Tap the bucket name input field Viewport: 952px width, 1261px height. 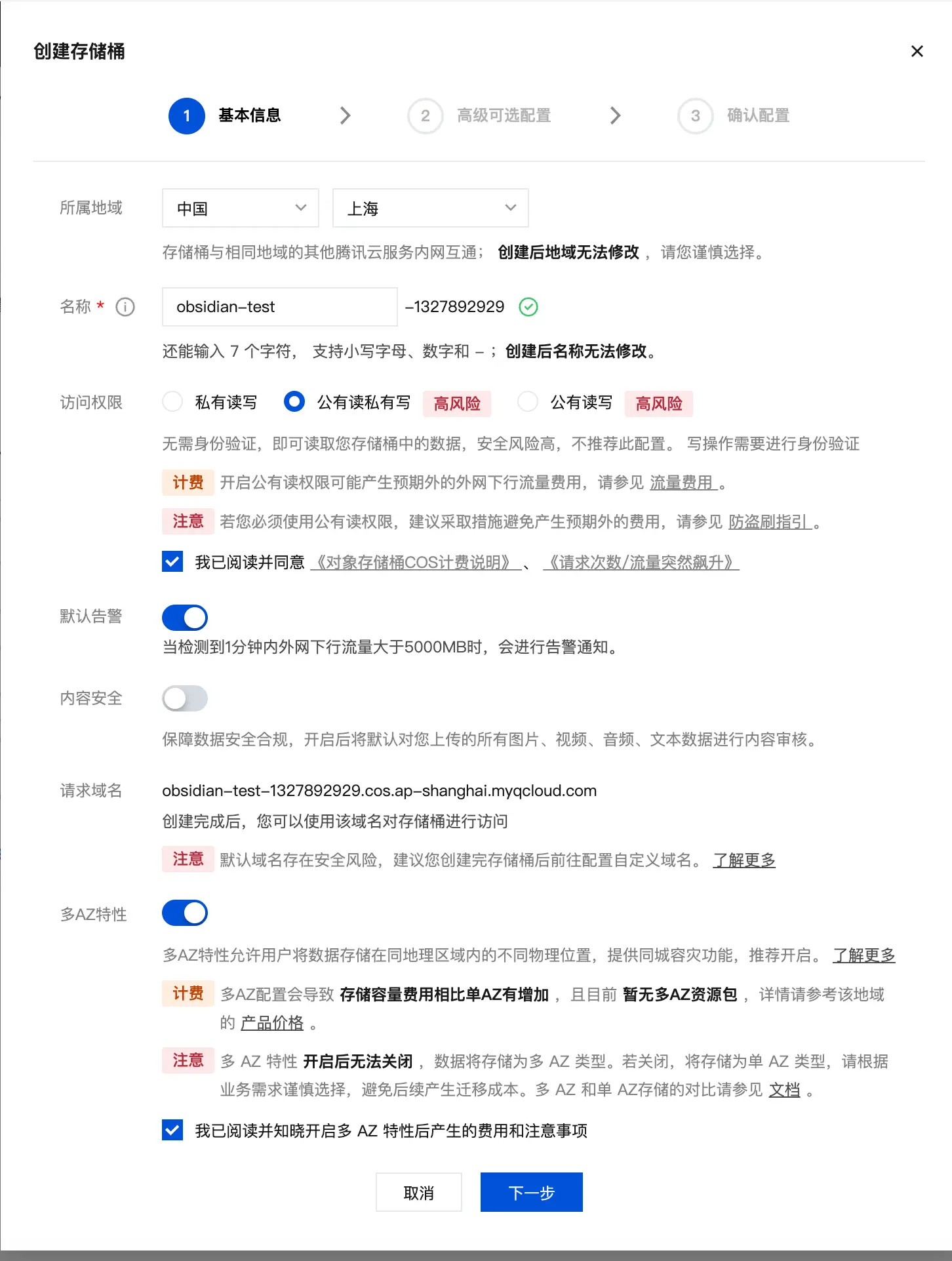[x=279, y=307]
